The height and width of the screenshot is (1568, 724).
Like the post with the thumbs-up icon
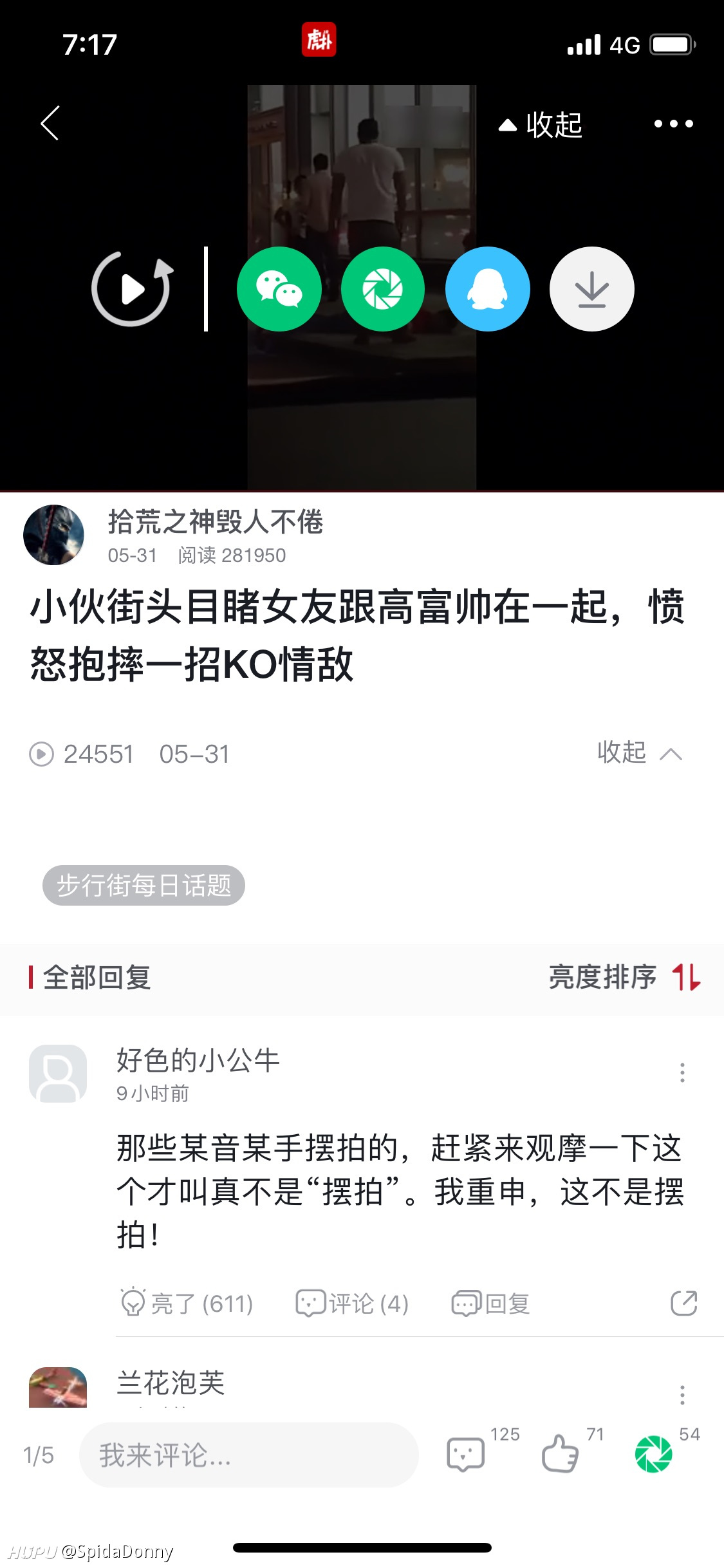560,1453
